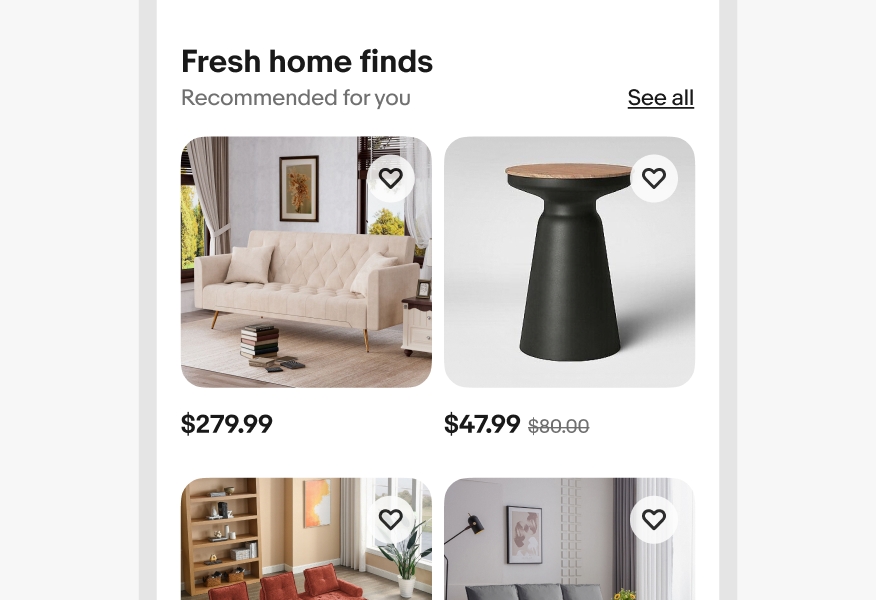Favorite the red chairs living room item
876x600 pixels.
391,520
